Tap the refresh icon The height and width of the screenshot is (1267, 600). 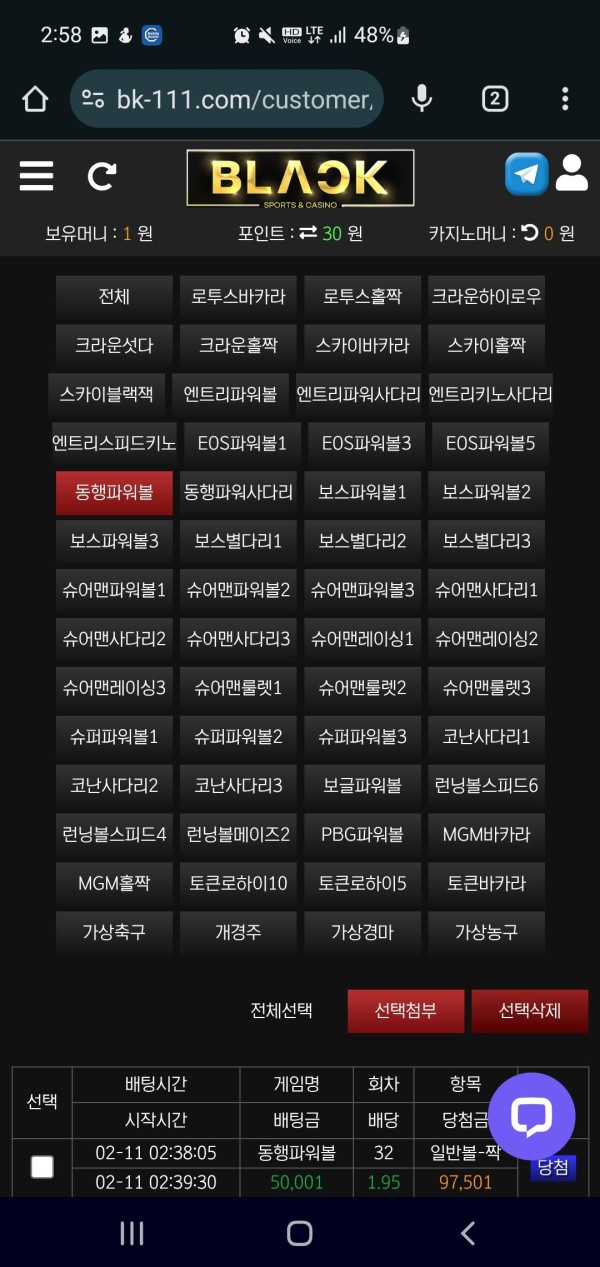pos(101,177)
